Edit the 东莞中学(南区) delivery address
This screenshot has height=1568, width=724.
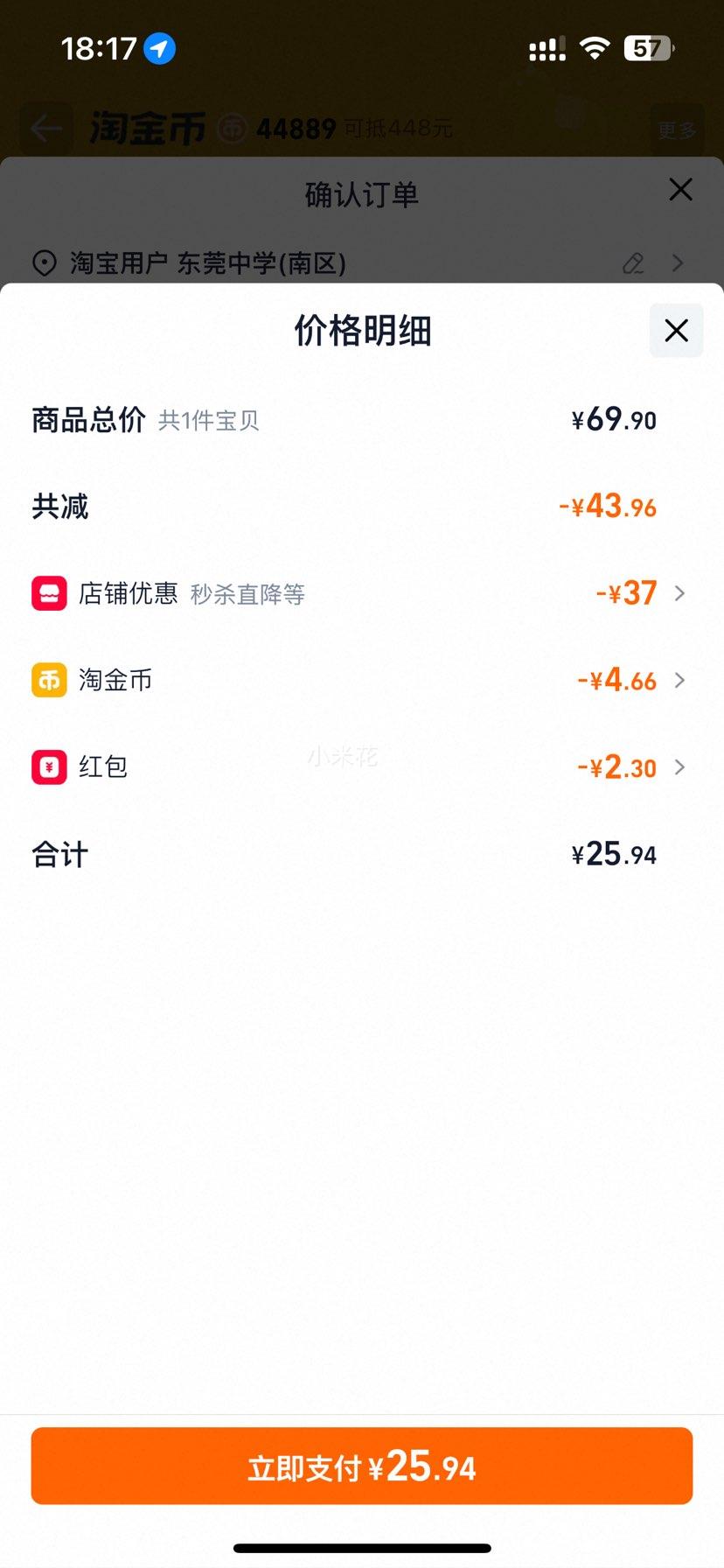[633, 262]
